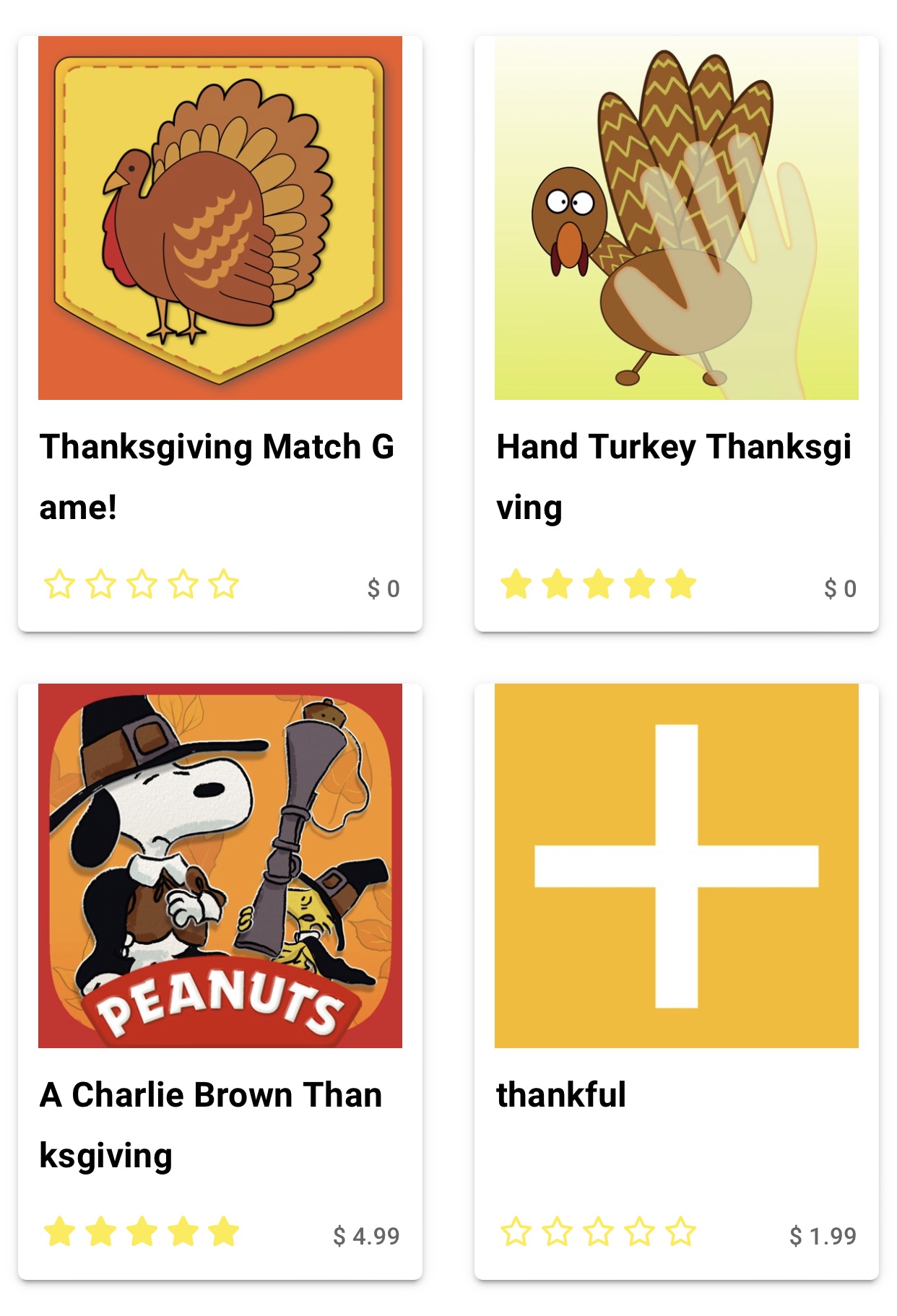The image size is (897, 1316).
Task: Open the Hand Turkey Thanksgiving app card
Action: click(x=676, y=218)
